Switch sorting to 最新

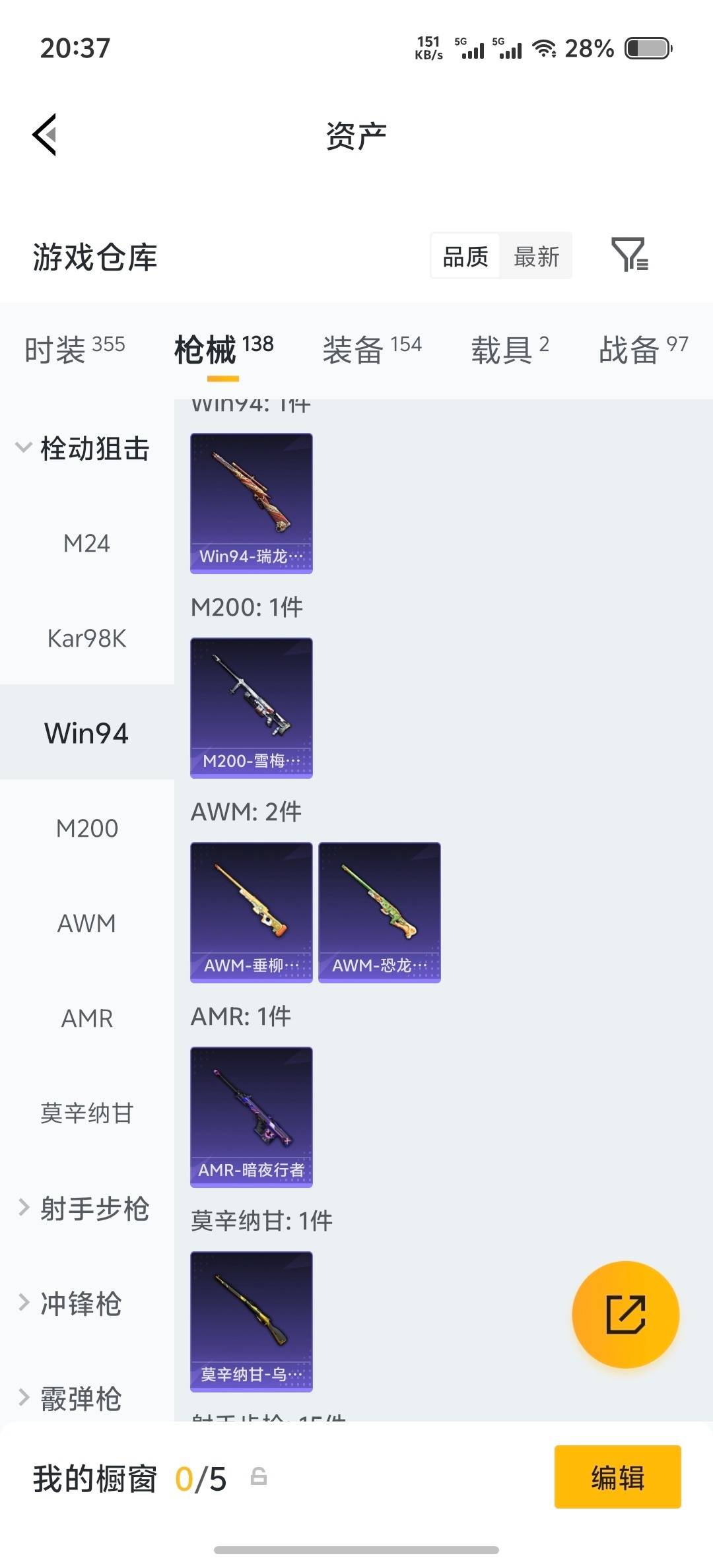point(536,256)
